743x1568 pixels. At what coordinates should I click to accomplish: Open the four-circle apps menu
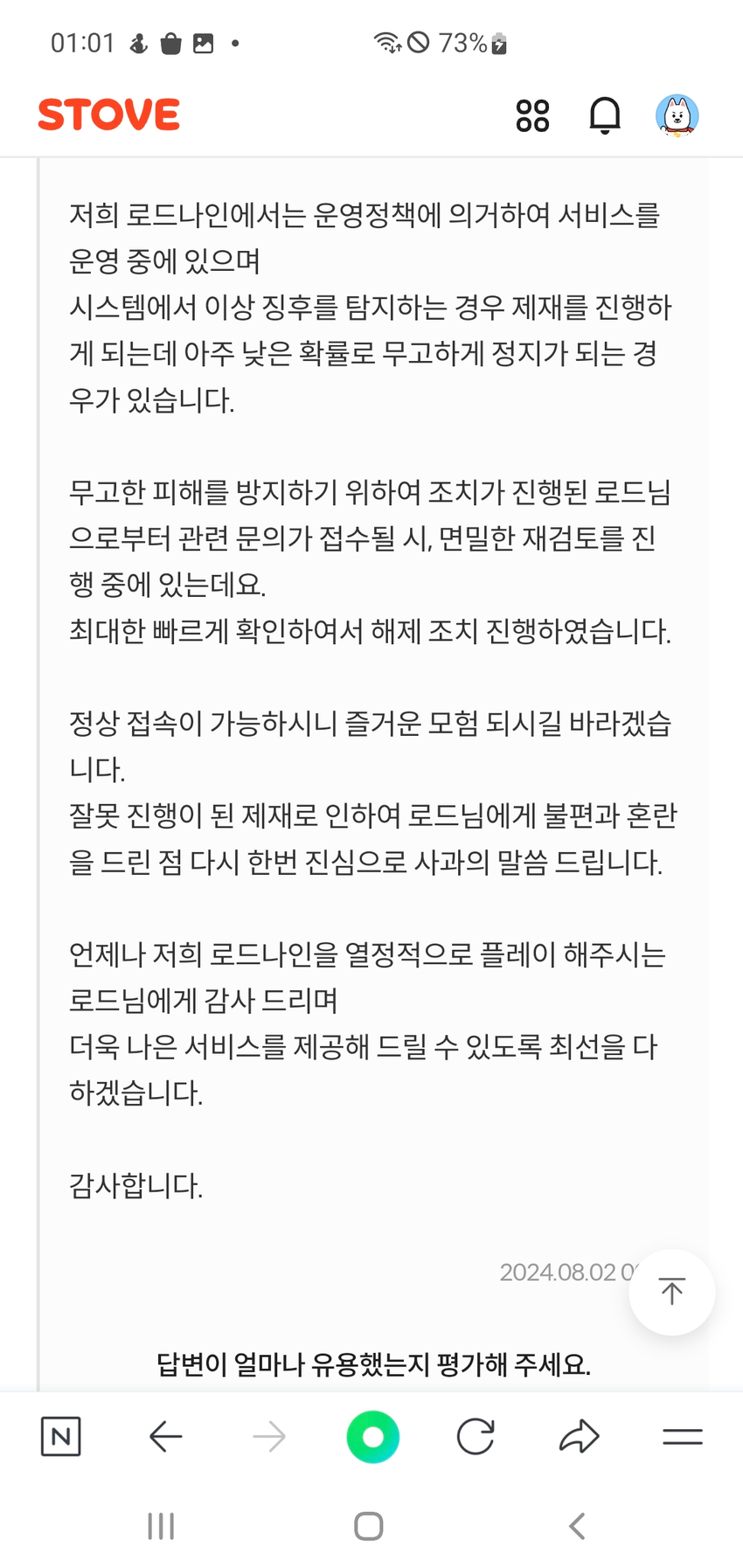(532, 115)
